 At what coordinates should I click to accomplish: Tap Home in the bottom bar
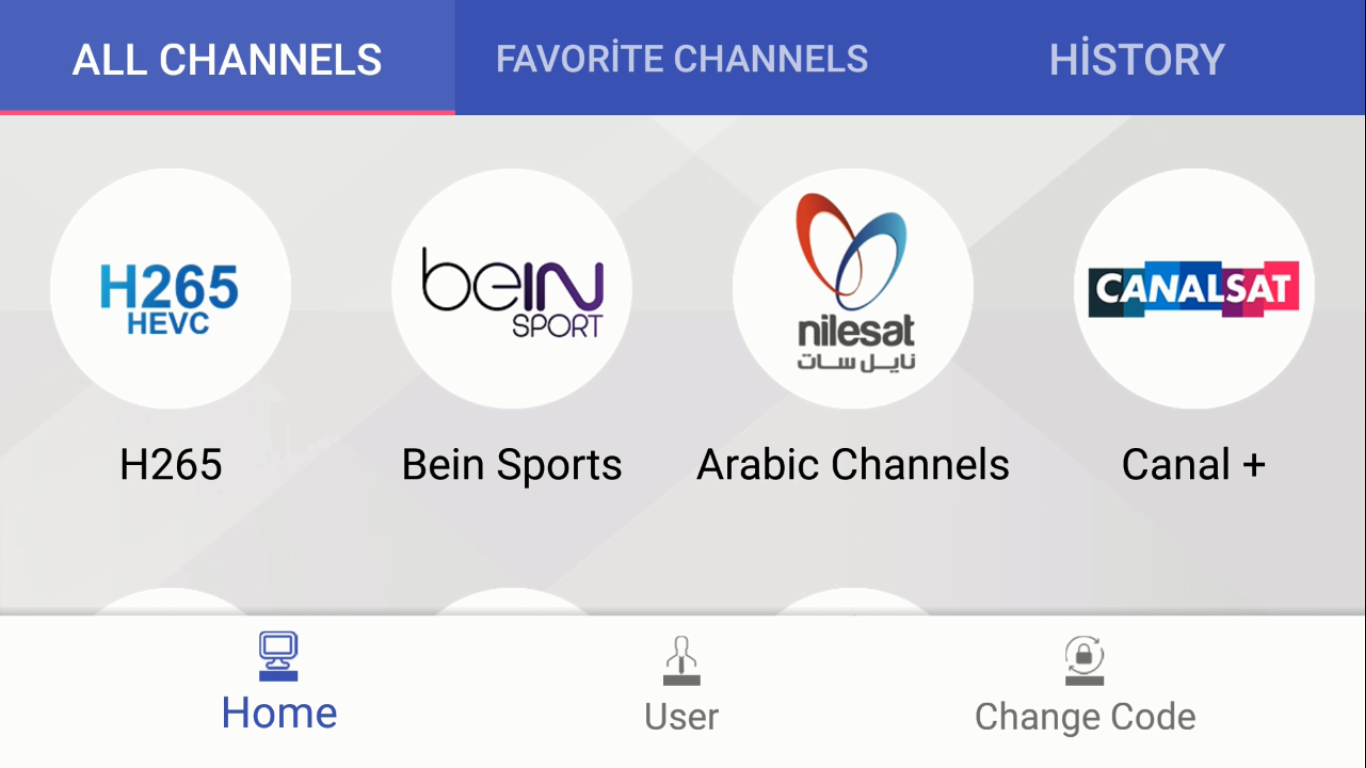coord(279,686)
